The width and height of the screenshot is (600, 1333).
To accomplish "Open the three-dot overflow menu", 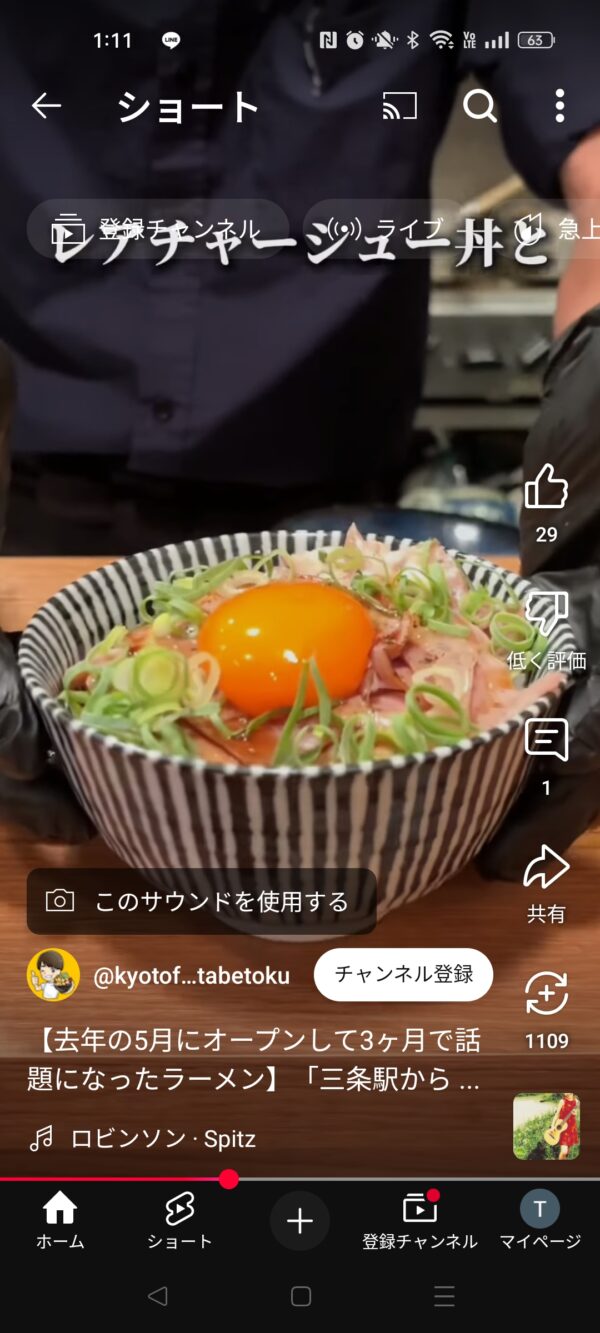I will tap(559, 105).
